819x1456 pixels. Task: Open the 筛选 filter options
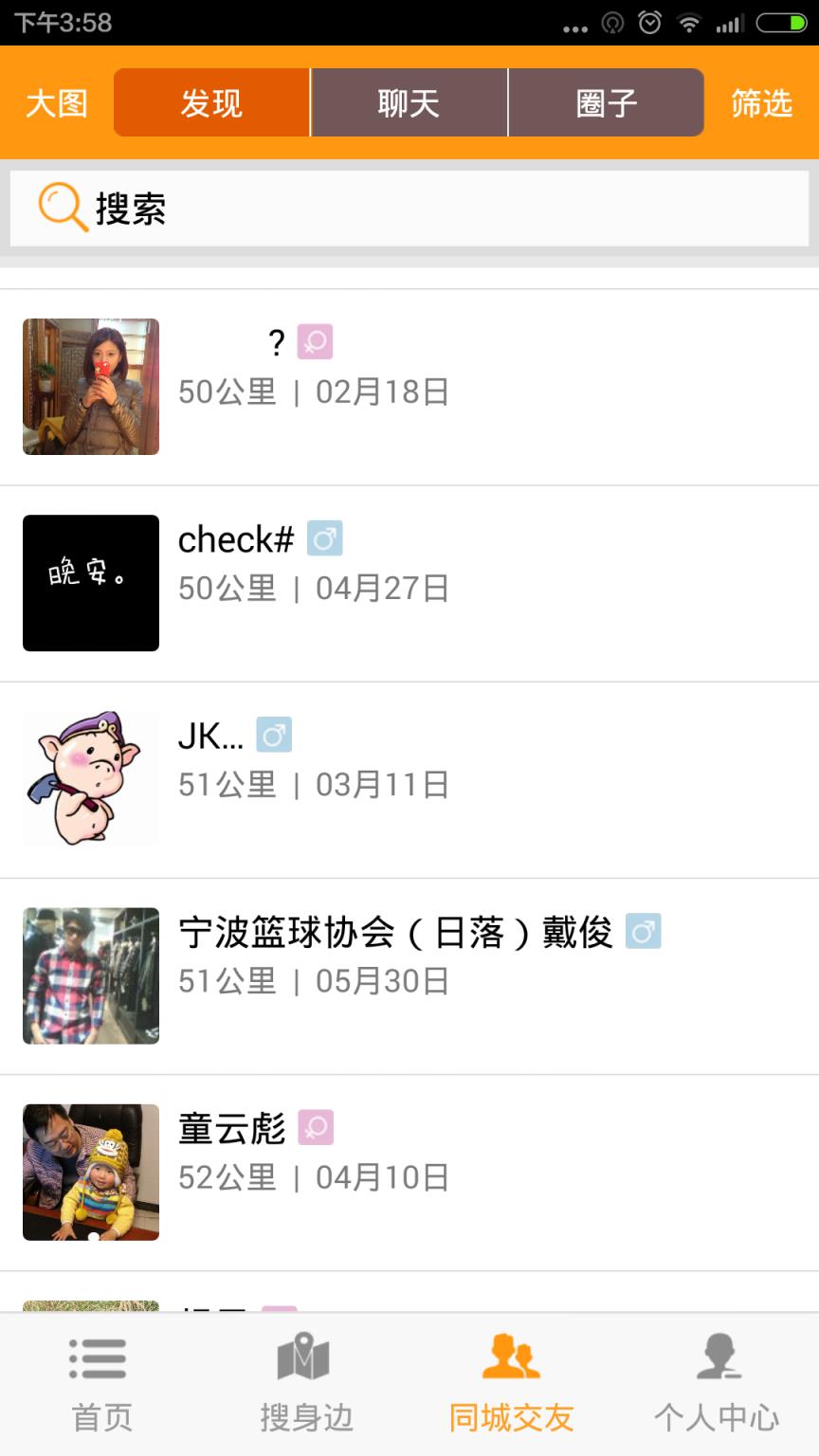[761, 102]
